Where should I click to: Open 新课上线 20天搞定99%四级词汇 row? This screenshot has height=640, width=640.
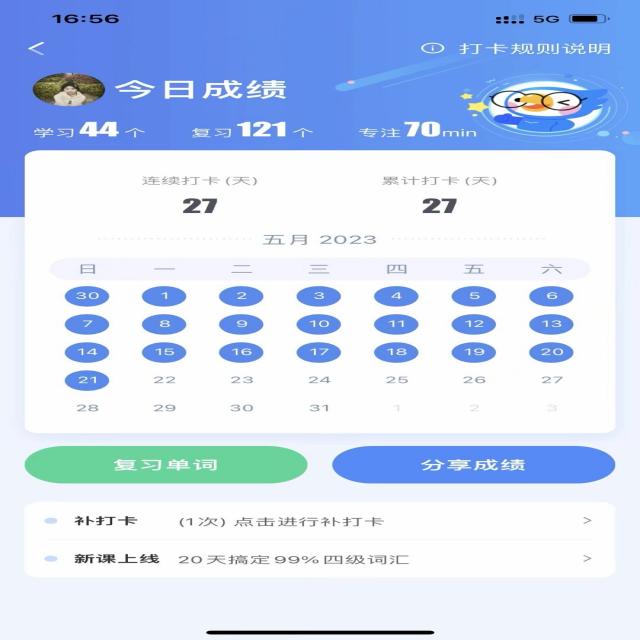coord(319,559)
